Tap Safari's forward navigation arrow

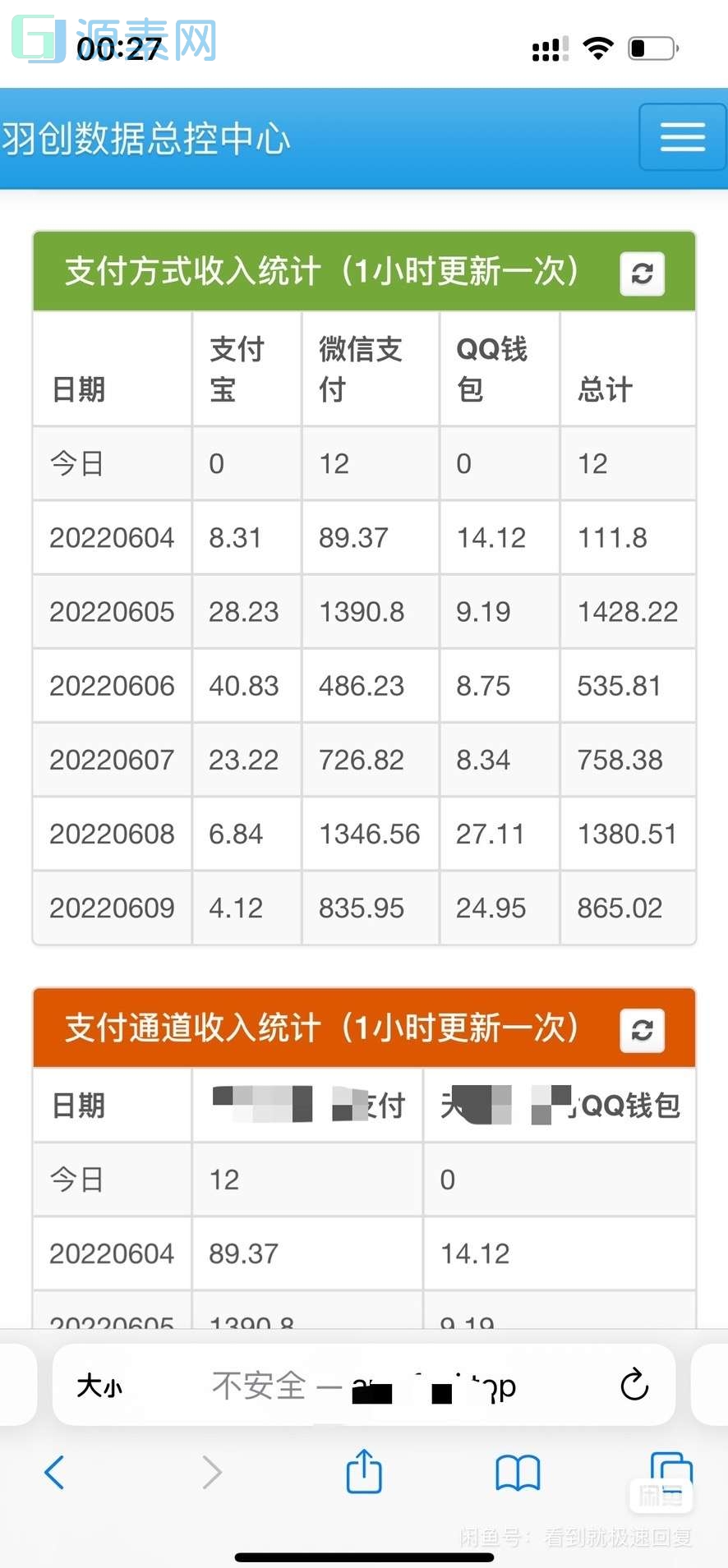pos(211,1473)
